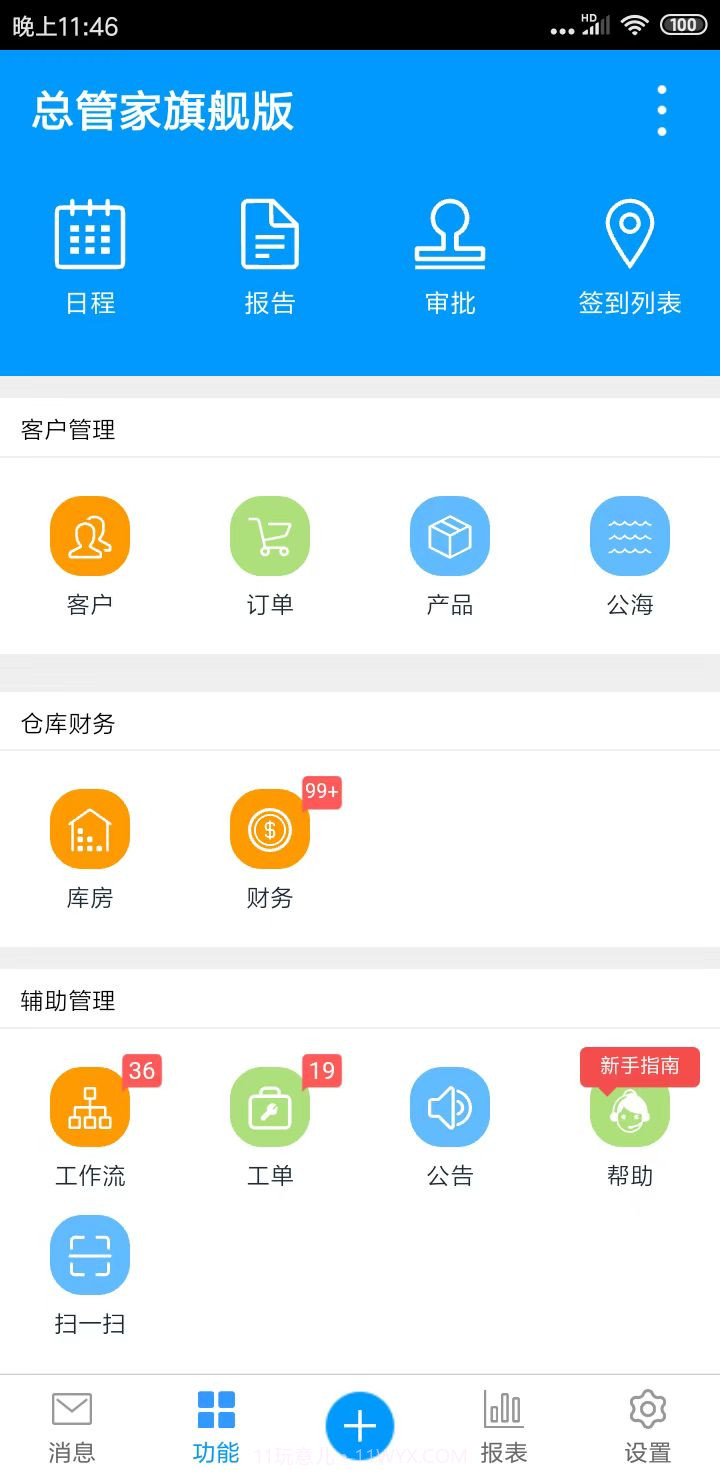This screenshot has height=1478, width=720.
Task: Open the 产品 product icon
Action: pos(450,535)
